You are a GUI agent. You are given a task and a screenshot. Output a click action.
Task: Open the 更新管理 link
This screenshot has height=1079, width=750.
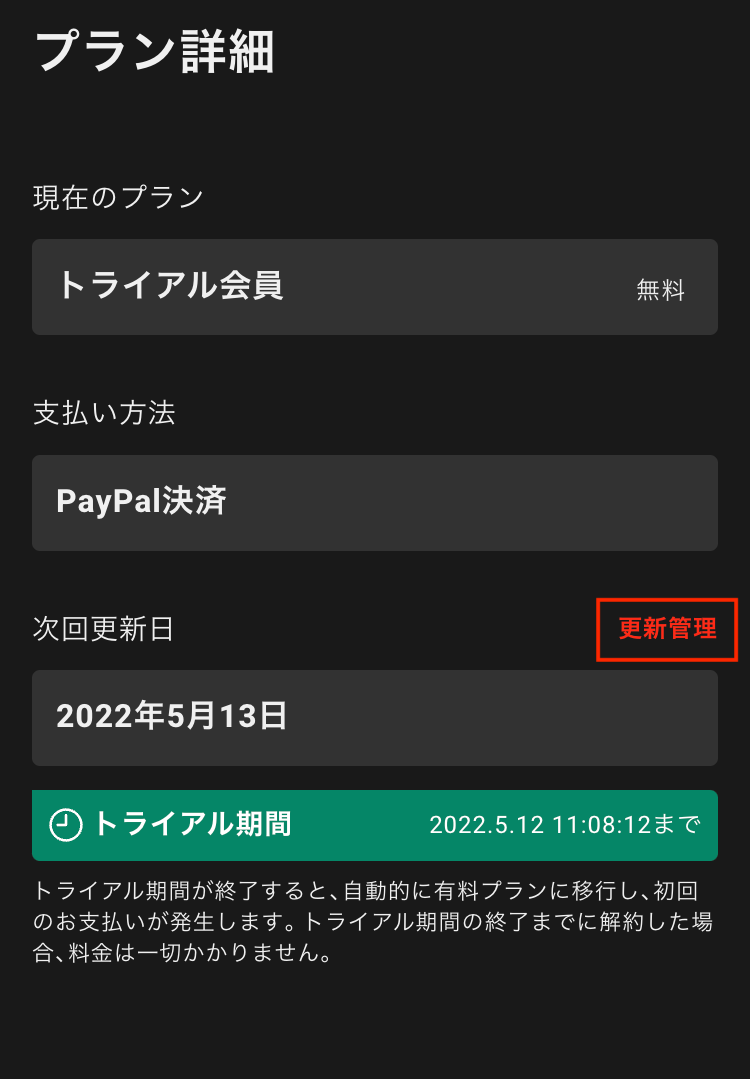[667, 629]
